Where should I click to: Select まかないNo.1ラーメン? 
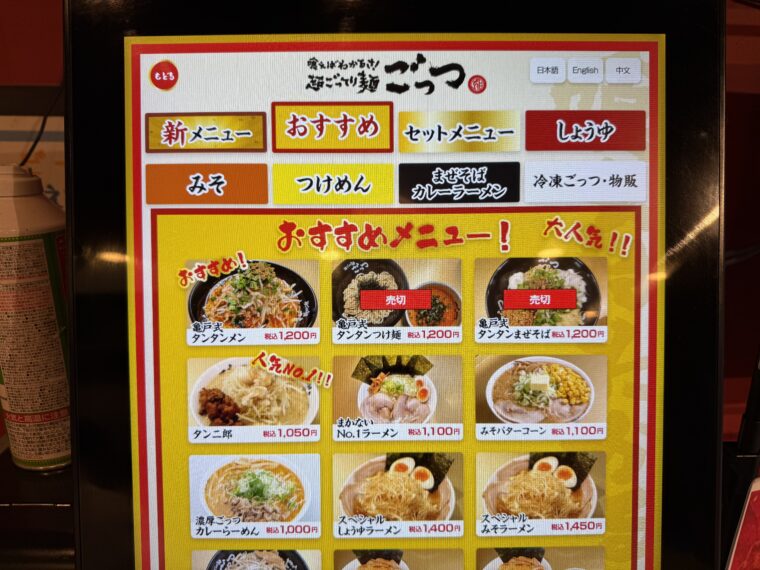coord(397,398)
